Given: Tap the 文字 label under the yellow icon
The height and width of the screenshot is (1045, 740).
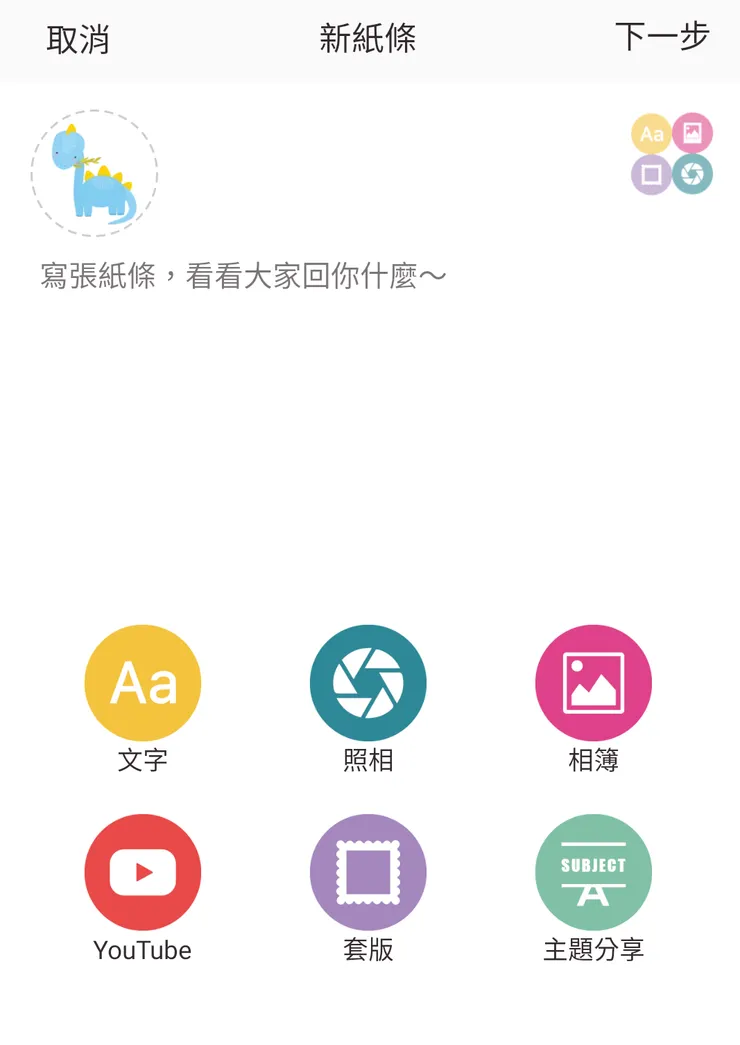Looking at the screenshot, I should (x=142, y=760).
